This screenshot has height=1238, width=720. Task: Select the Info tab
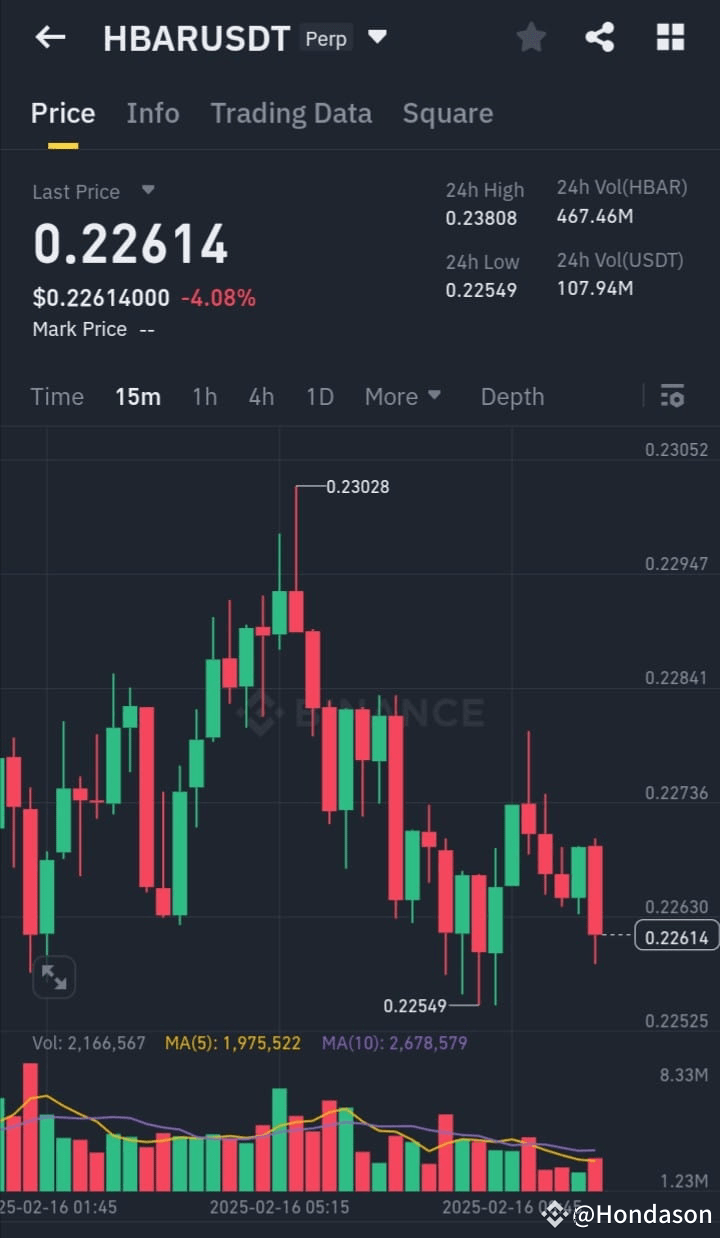coord(153,113)
